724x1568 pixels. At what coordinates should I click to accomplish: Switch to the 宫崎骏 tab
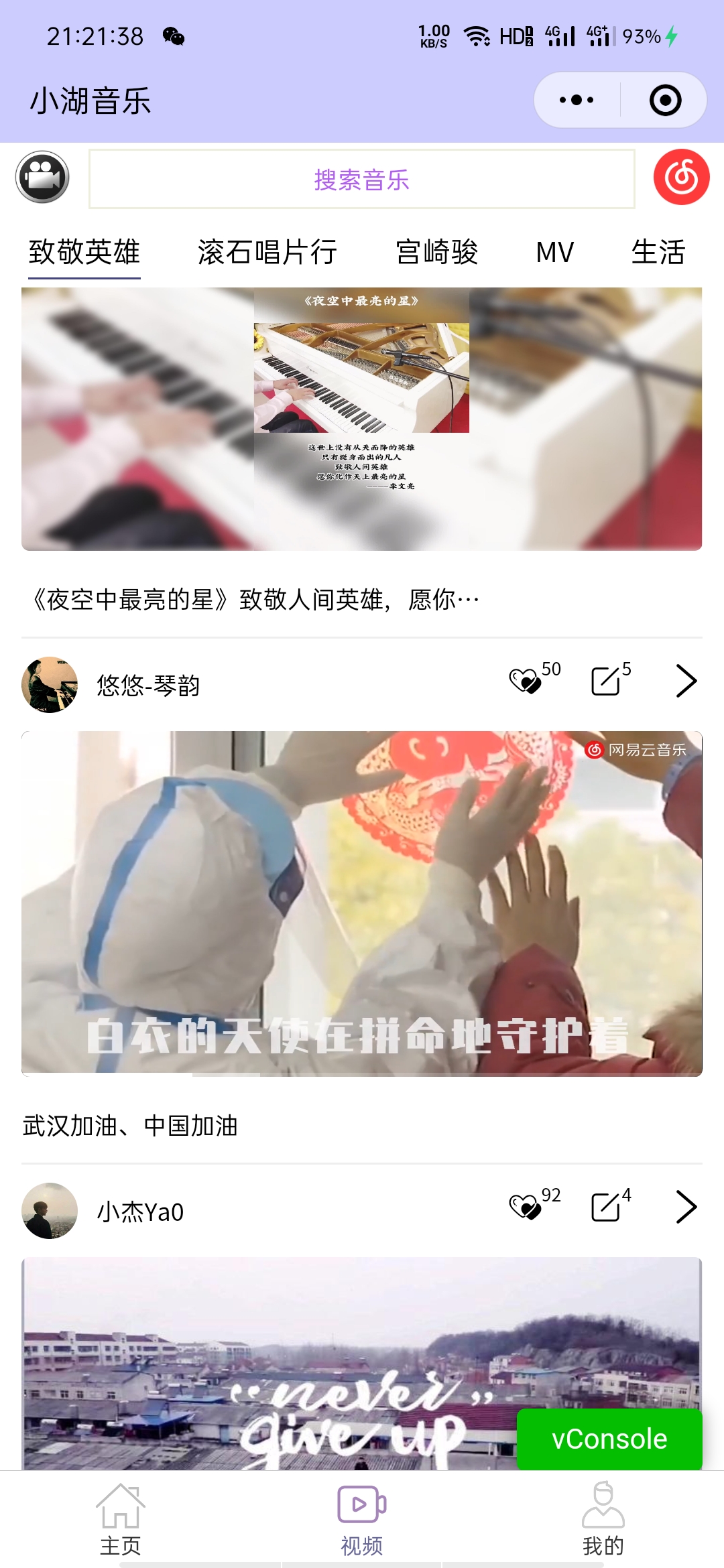tap(437, 253)
